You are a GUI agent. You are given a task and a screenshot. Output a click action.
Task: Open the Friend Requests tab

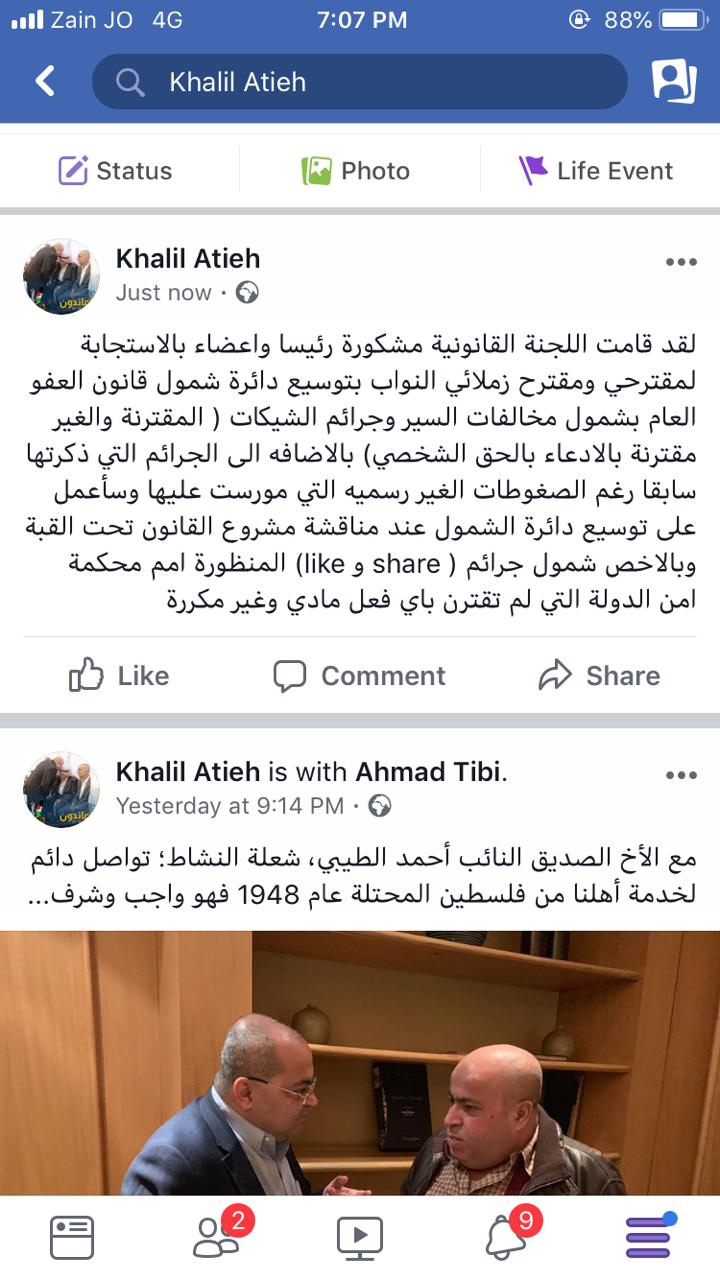click(216, 1238)
